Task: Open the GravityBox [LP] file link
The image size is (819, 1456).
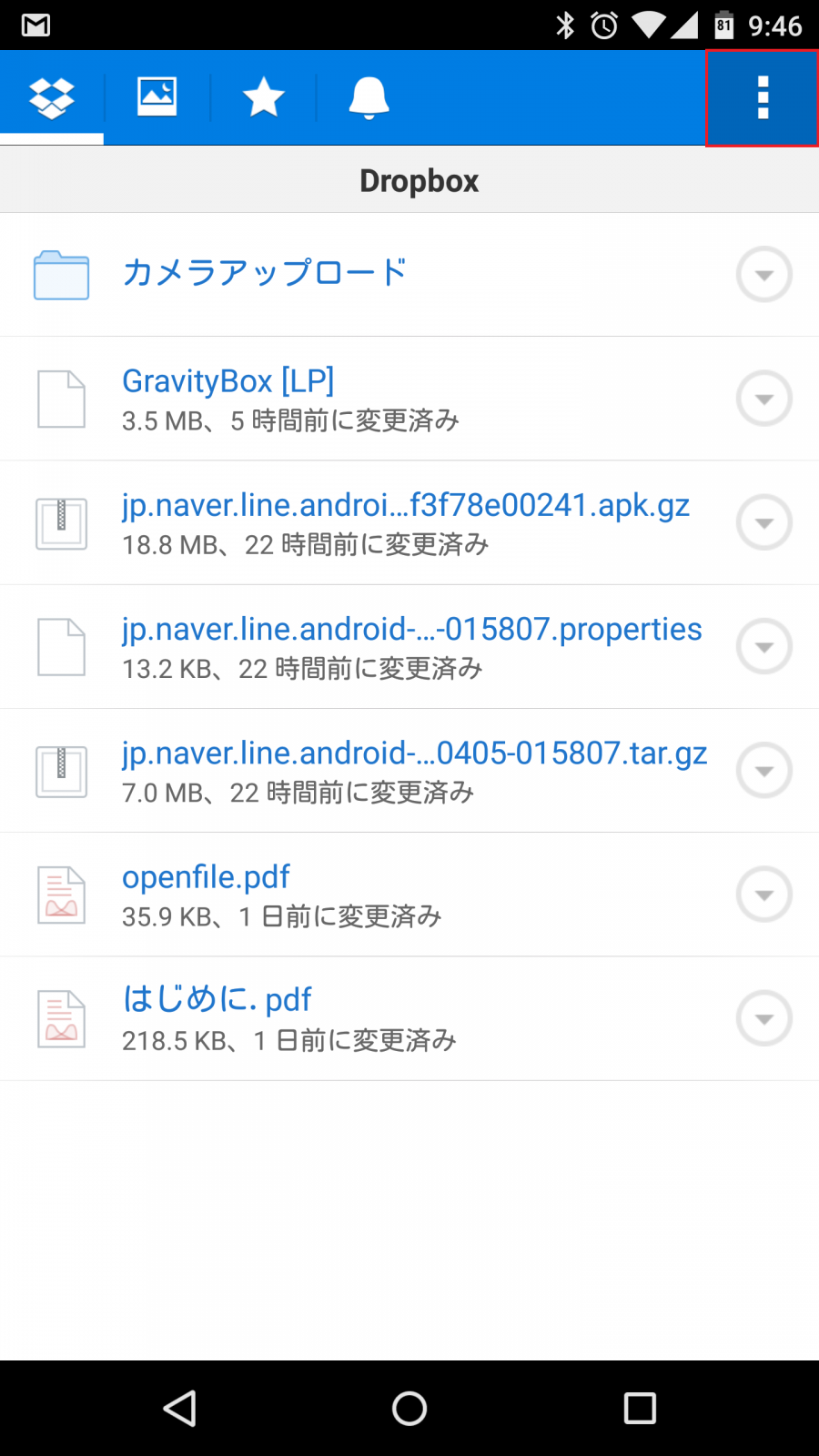Action: (228, 381)
